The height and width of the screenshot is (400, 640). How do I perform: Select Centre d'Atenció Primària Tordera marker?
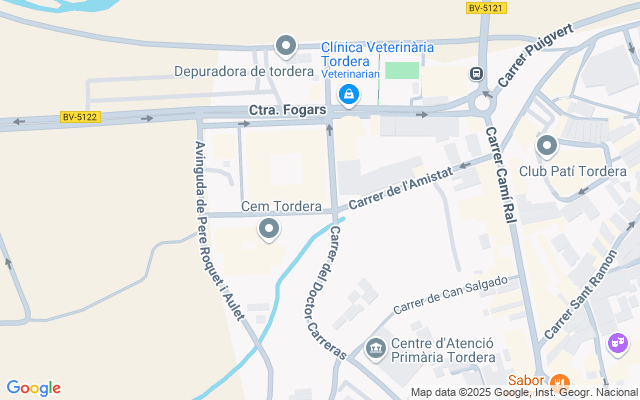[376, 348]
